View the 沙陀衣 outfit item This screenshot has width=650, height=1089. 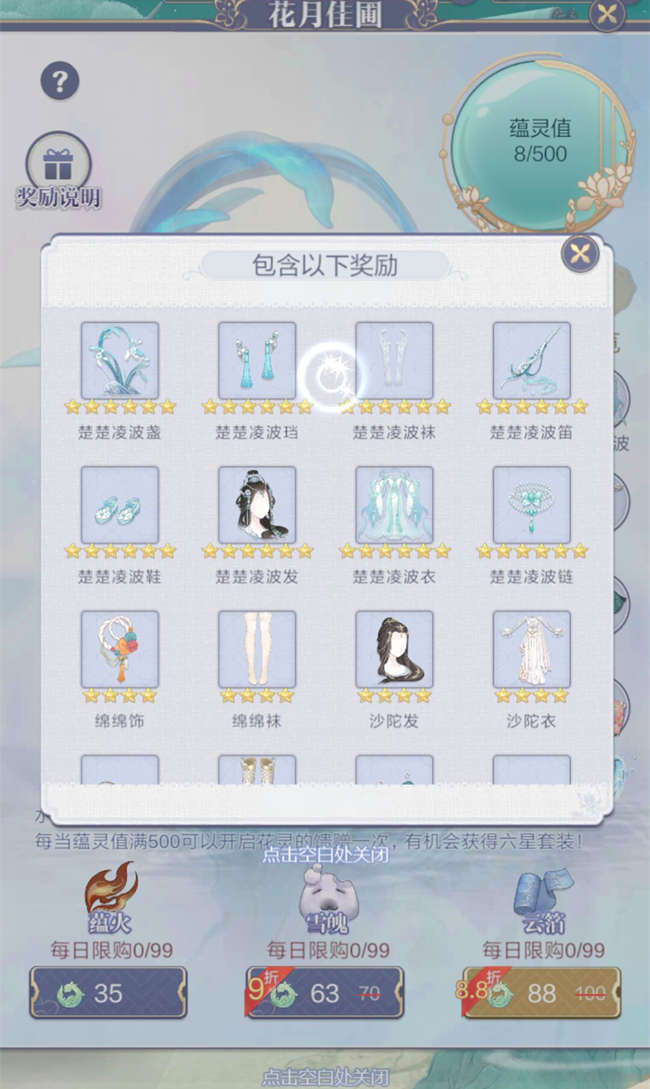[531, 648]
